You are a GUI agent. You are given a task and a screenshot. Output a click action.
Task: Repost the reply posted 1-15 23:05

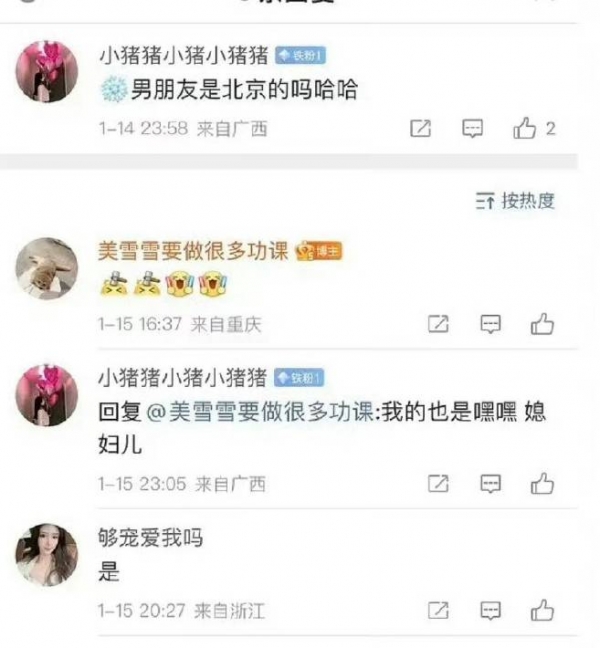[x=438, y=484]
